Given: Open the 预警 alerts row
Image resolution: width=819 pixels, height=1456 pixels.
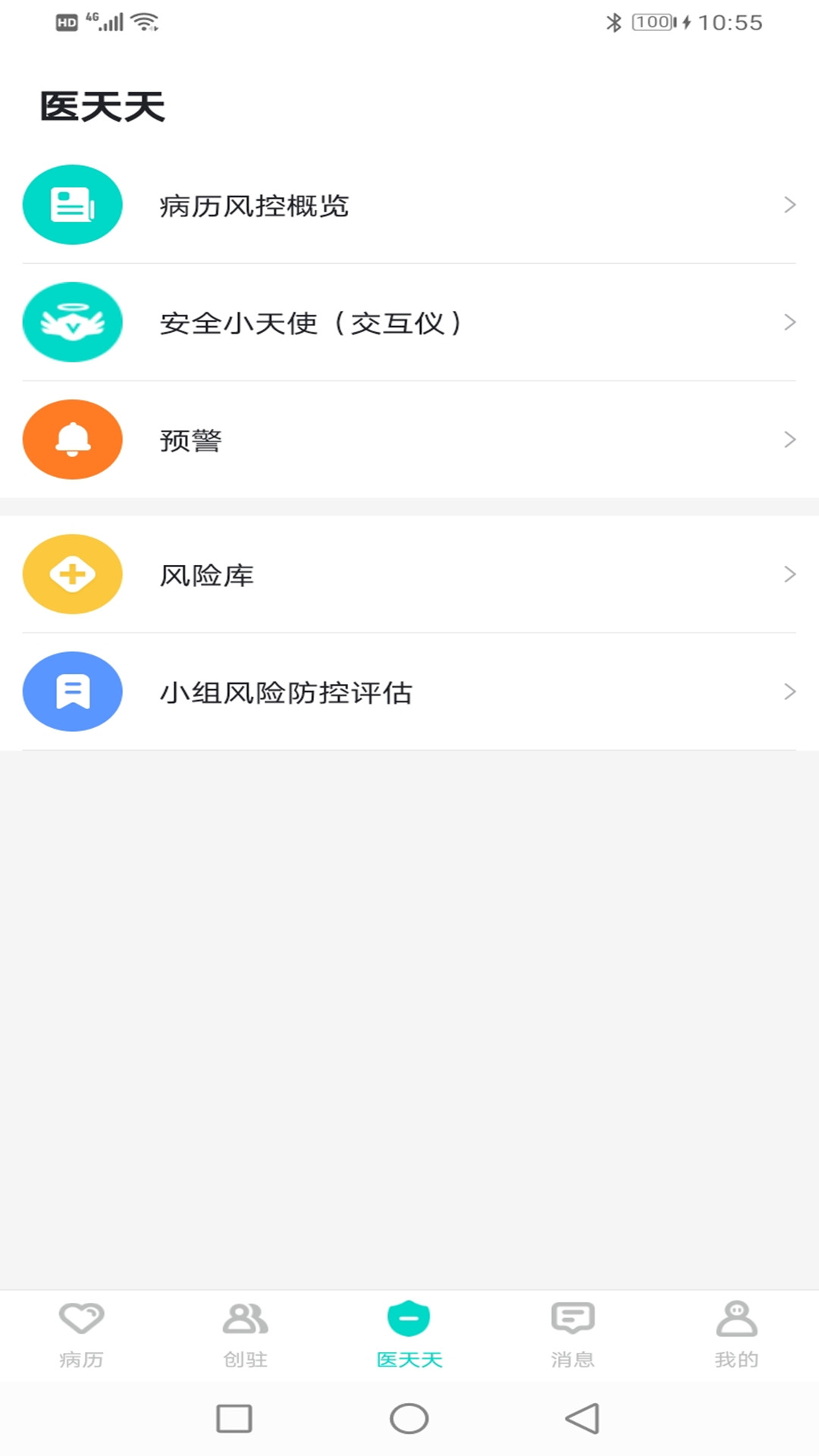Looking at the screenshot, I should coord(409,440).
